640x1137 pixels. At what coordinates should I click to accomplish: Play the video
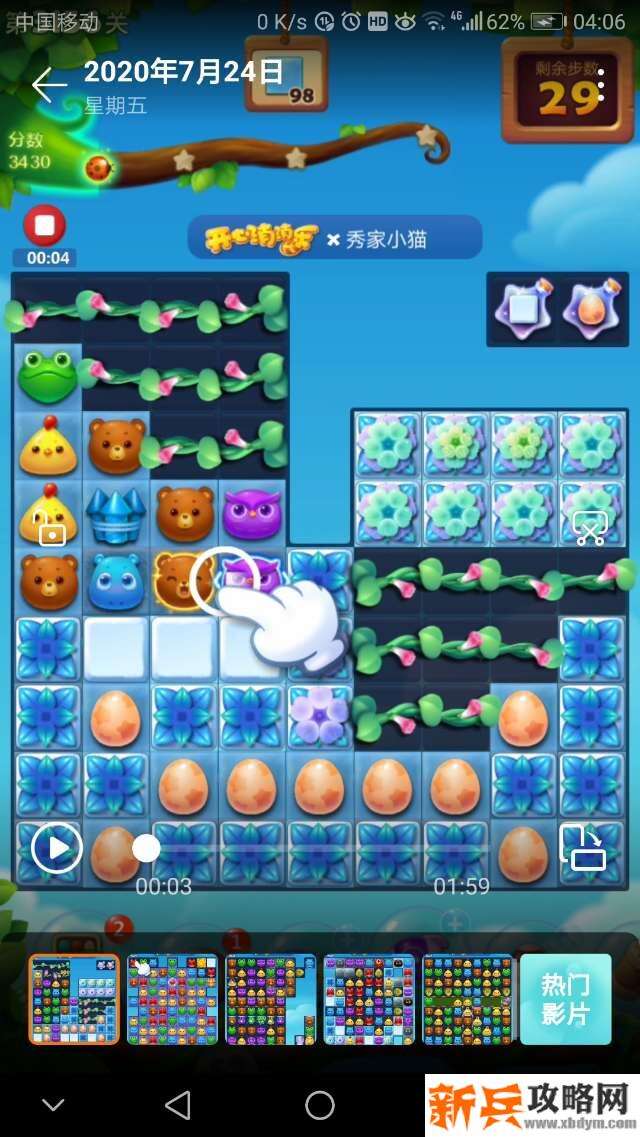[56, 848]
